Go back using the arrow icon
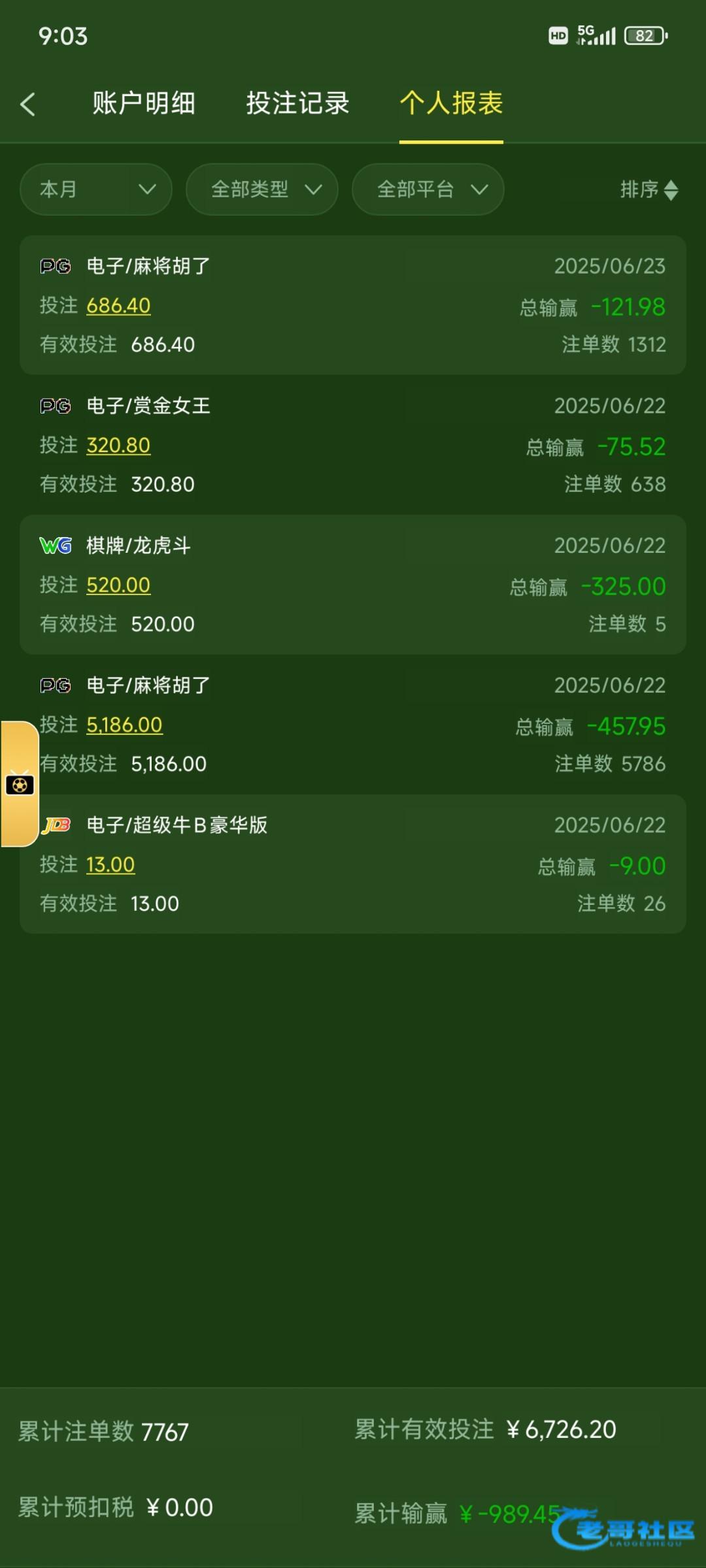The width and height of the screenshot is (706, 1568). 27,104
